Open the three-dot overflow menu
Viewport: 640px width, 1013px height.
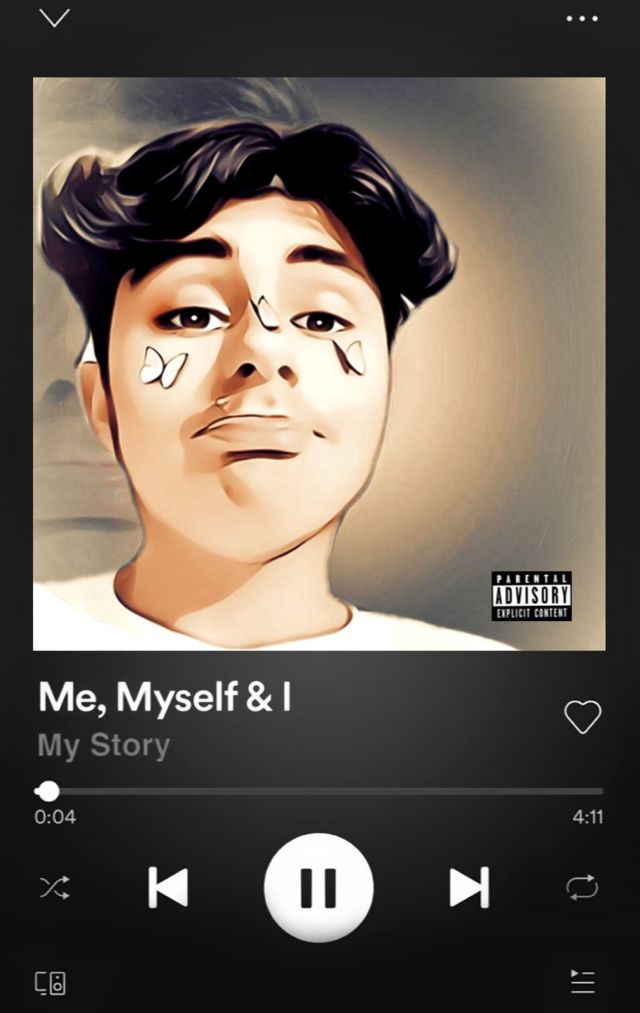[582, 19]
